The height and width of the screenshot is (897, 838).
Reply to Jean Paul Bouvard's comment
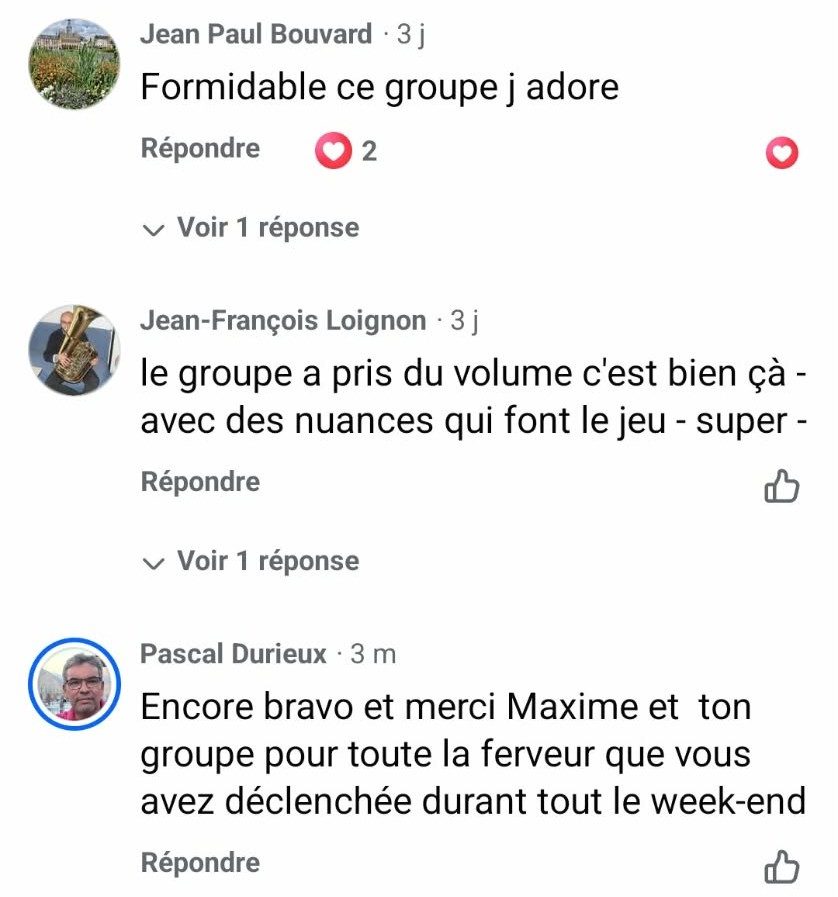(x=200, y=149)
